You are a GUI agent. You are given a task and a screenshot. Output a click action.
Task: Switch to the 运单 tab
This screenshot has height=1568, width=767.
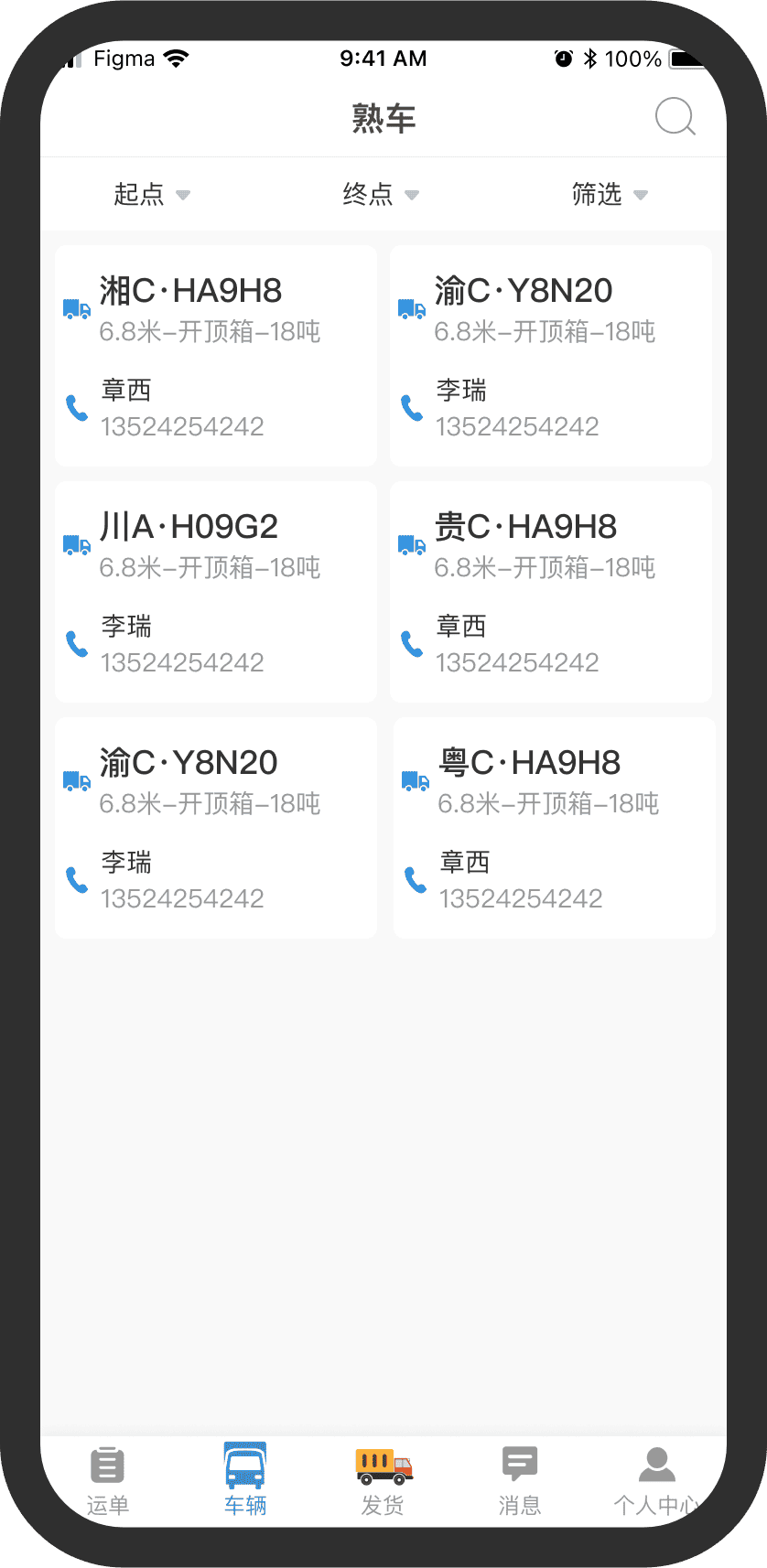(108, 1480)
